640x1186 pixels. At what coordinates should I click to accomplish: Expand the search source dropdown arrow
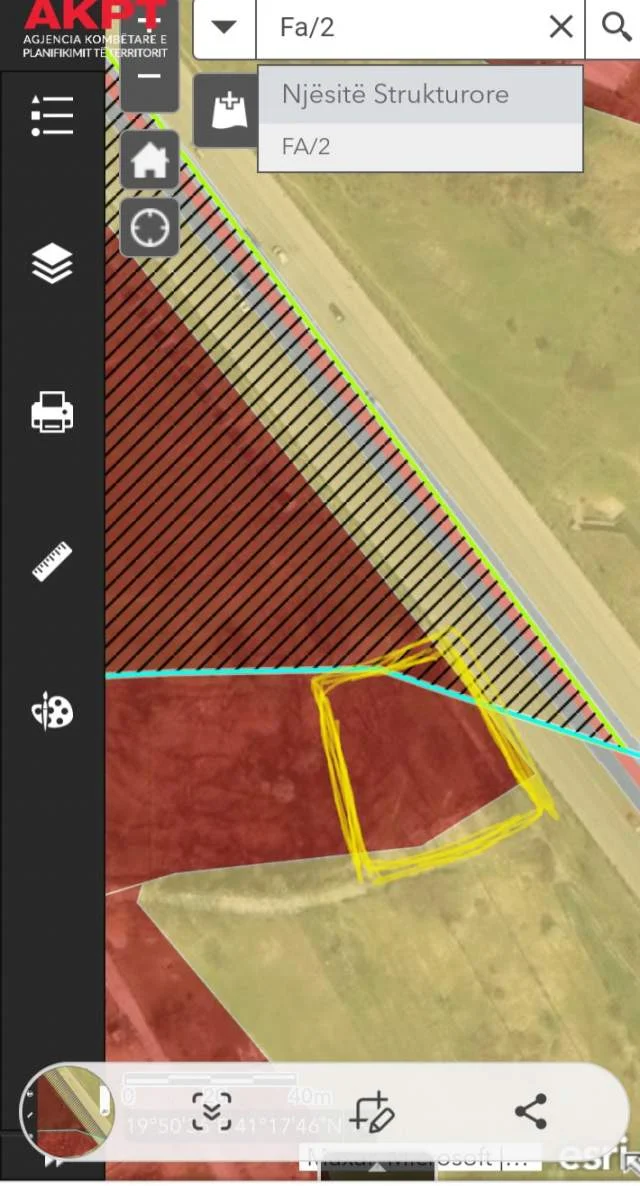[224, 27]
